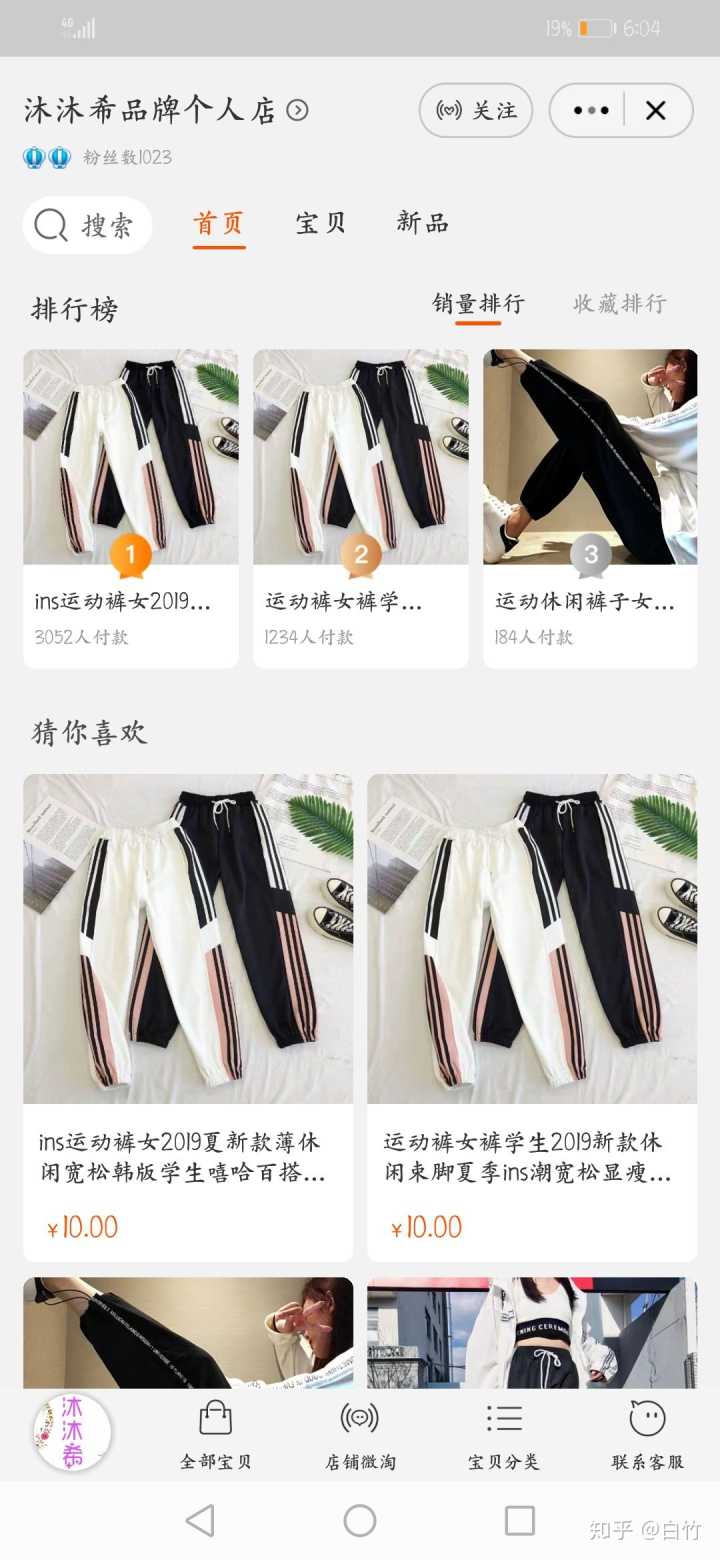Viewport: 720px width, 1560px height.
Task: Open 全部宝贝 in the bottom bar
Action: pos(216,1435)
